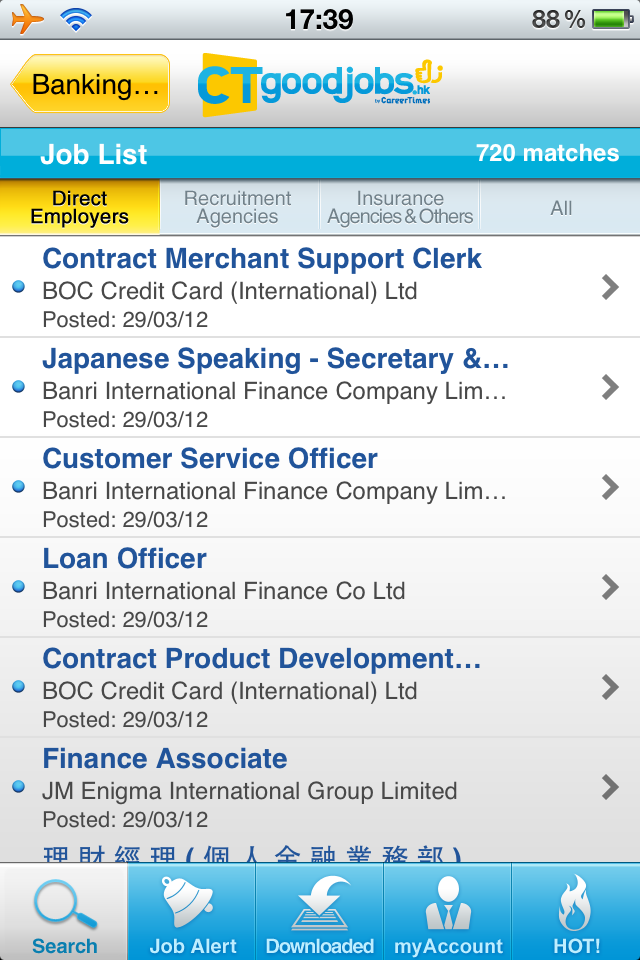Show Insurance Agencies & Others jobs
The height and width of the screenshot is (960, 640).
coord(400,208)
